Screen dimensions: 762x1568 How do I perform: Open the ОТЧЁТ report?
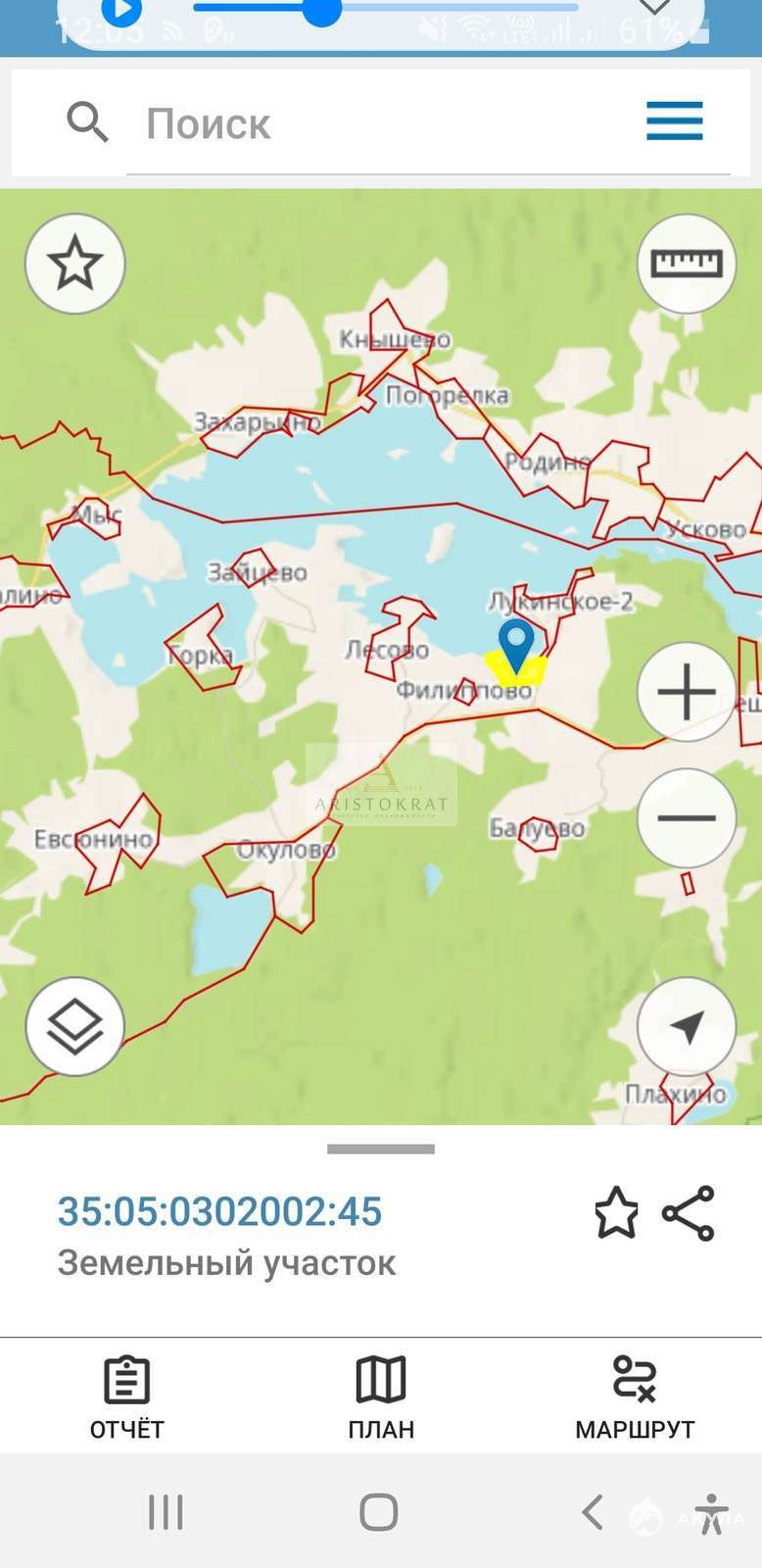127,1398
